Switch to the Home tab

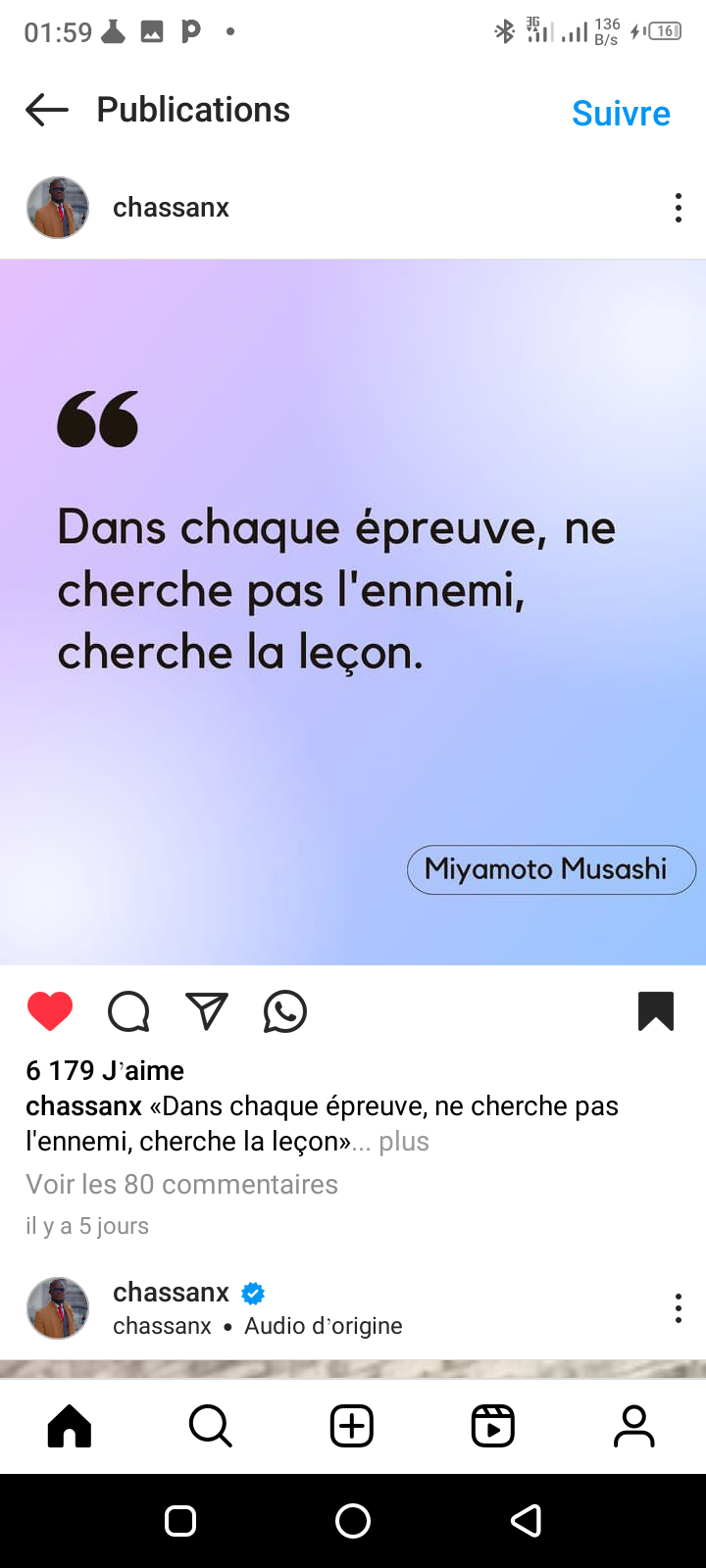(x=70, y=1426)
